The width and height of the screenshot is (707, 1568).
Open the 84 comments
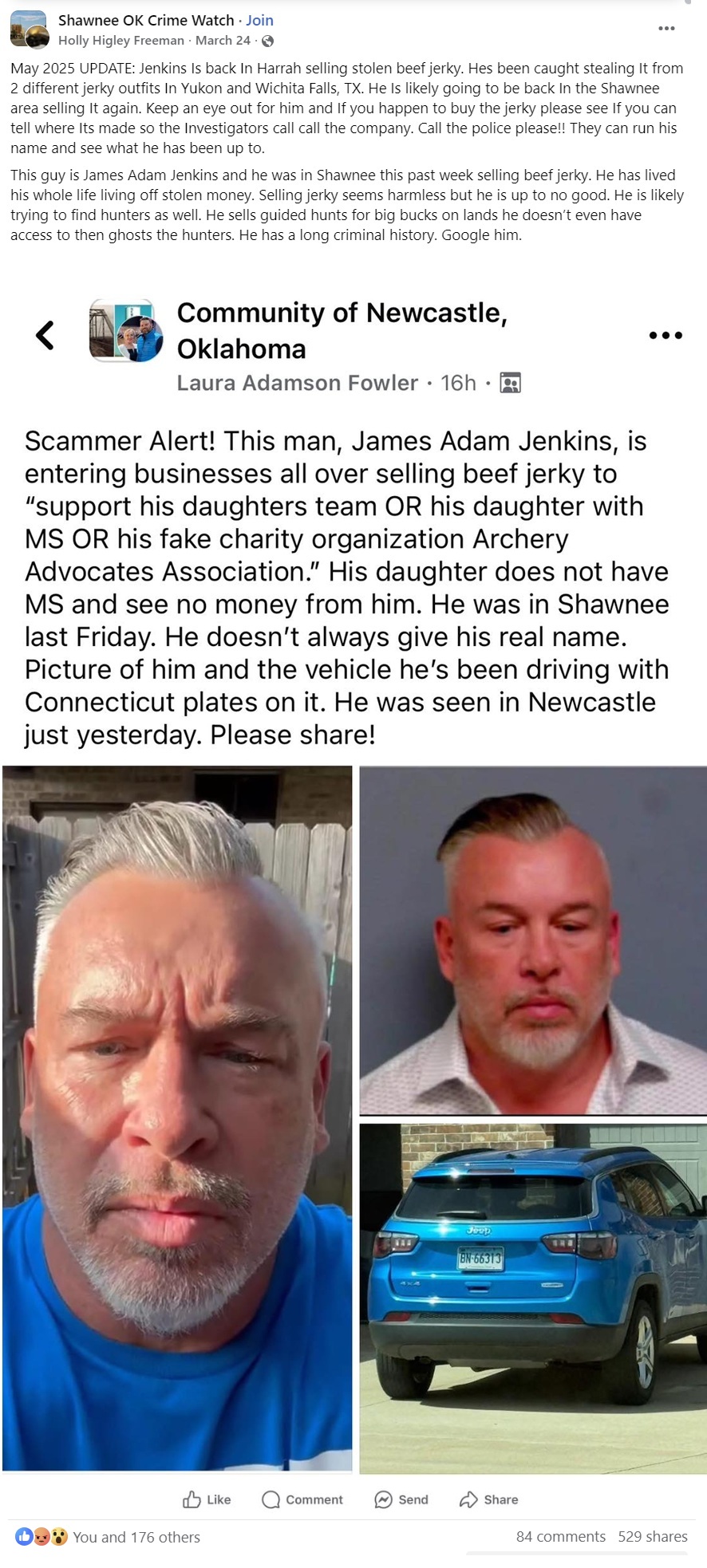(x=560, y=1537)
